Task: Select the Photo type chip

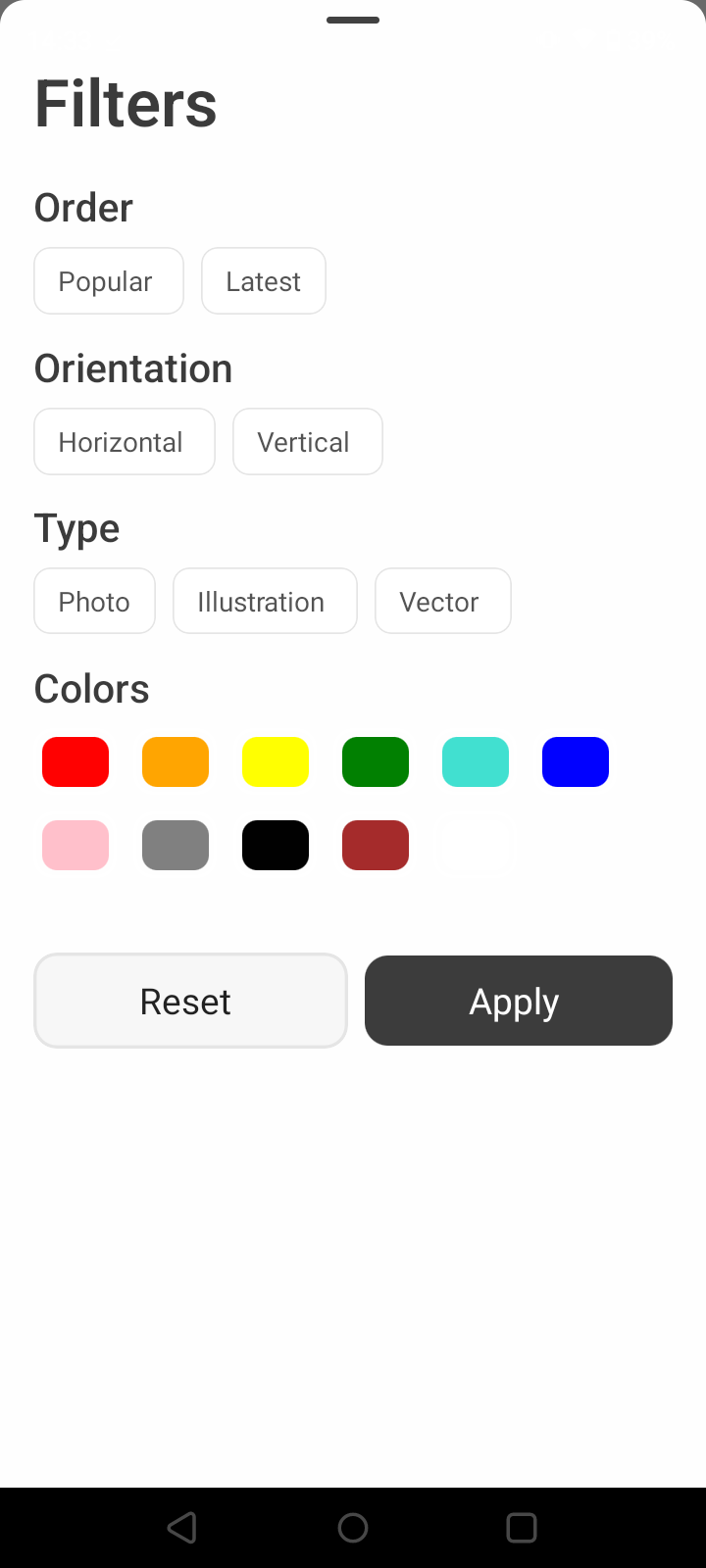Action: (x=95, y=602)
